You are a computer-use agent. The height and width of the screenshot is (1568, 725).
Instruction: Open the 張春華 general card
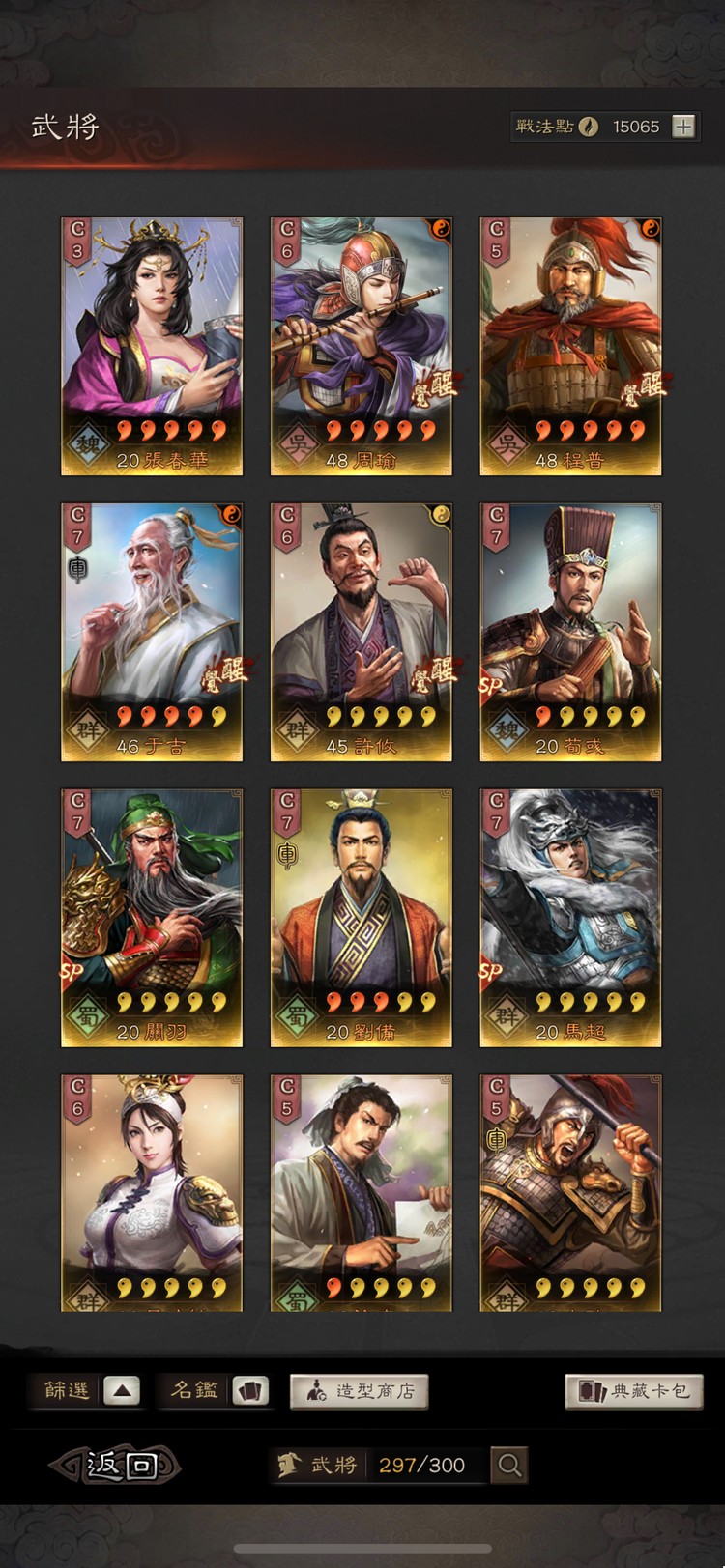tap(152, 346)
